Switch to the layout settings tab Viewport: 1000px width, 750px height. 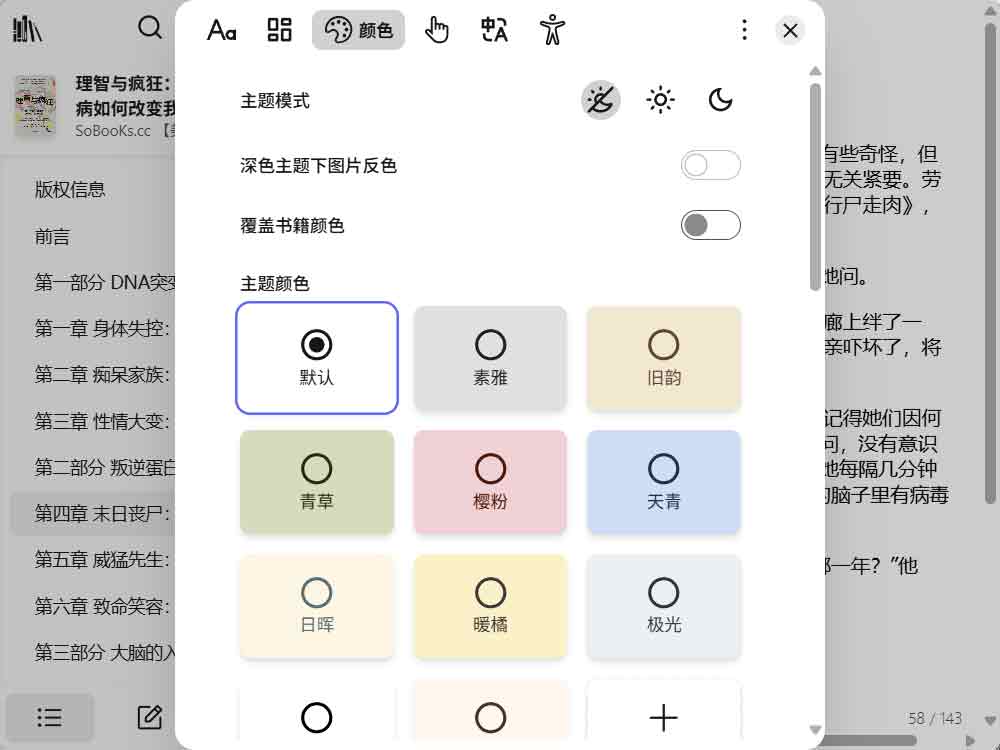pyautogui.click(x=279, y=30)
